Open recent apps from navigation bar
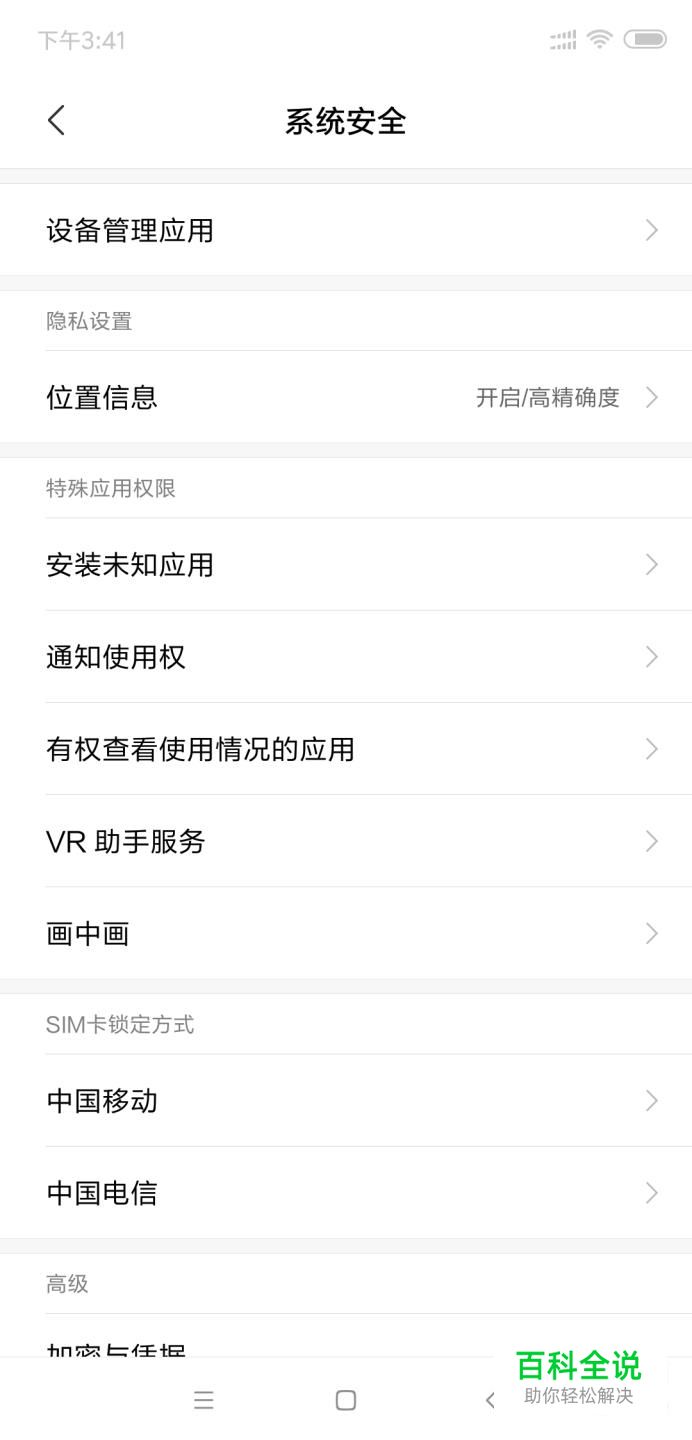This screenshot has height=1440, width=692. tap(204, 1400)
